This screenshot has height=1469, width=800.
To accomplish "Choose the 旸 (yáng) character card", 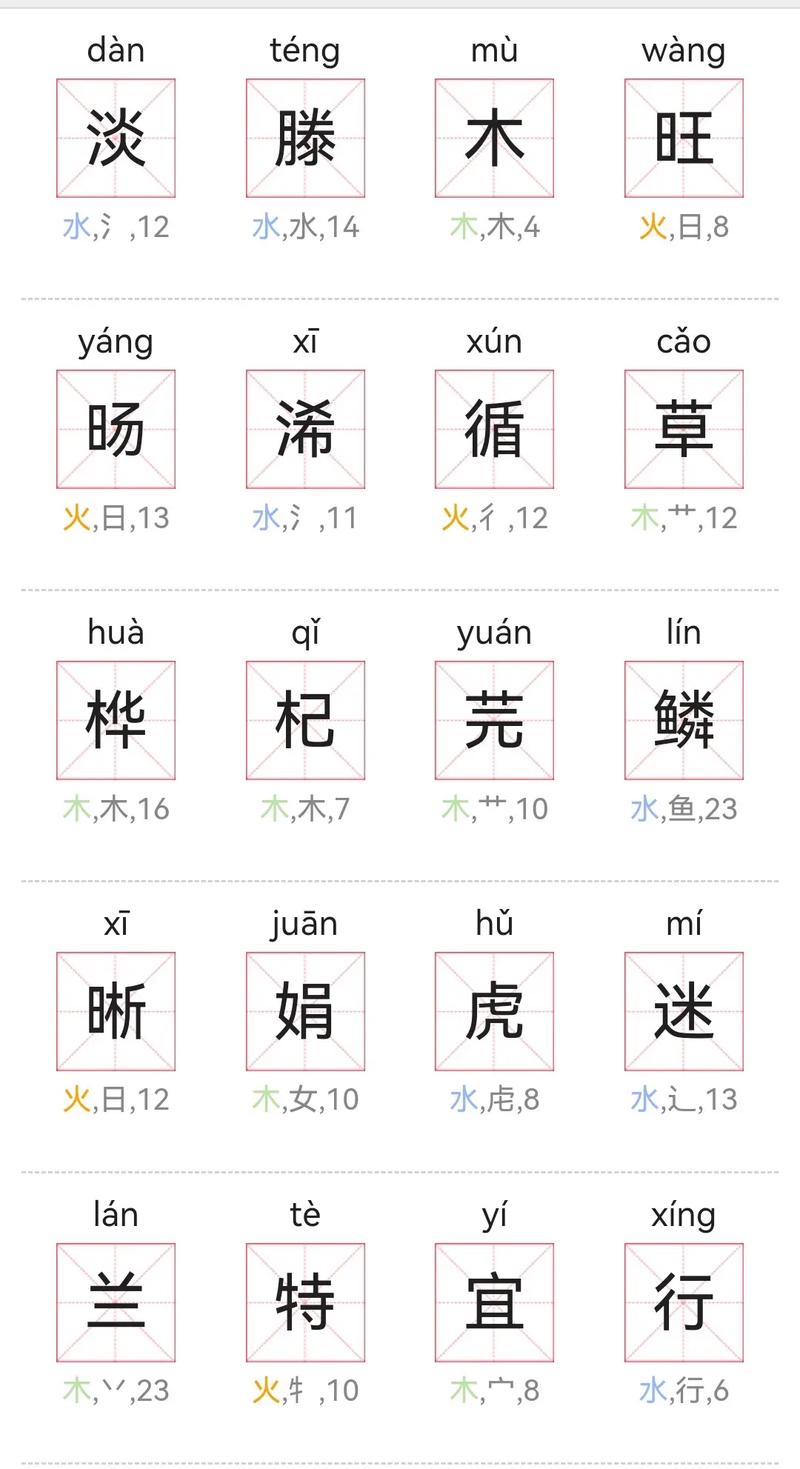I will (x=116, y=429).
